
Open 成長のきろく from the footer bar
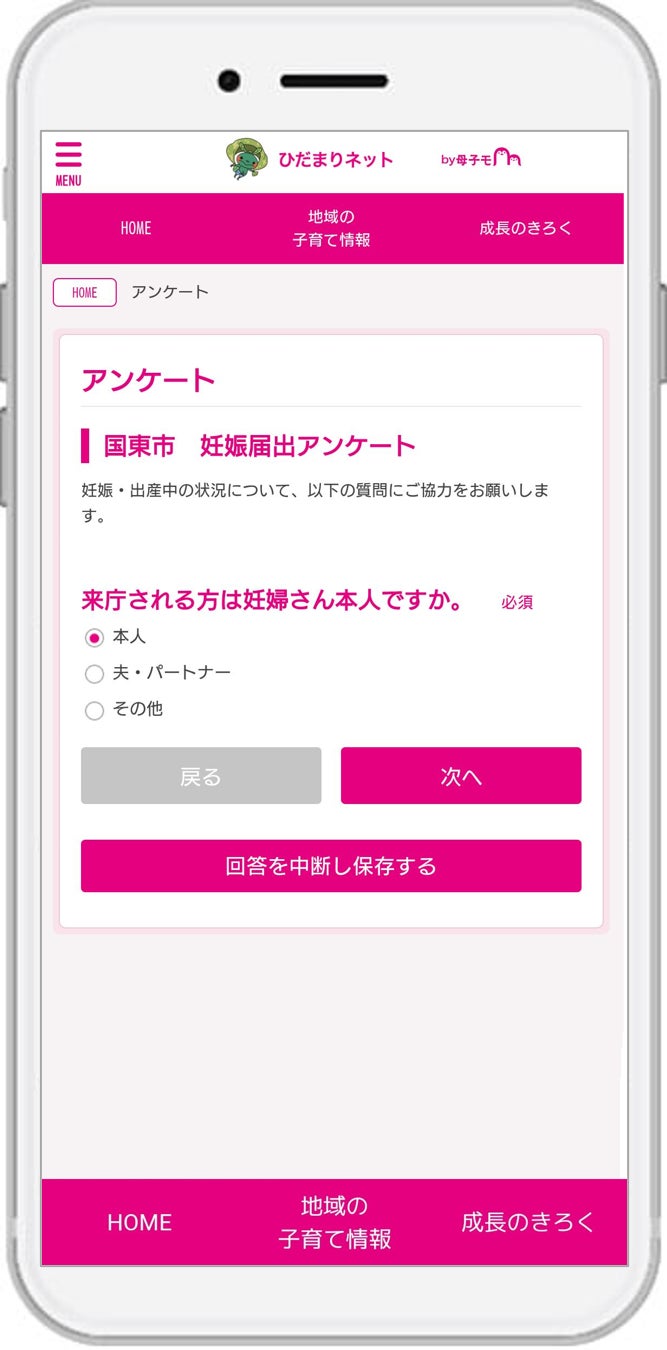pyautogui.click(x=528, y=1222)
